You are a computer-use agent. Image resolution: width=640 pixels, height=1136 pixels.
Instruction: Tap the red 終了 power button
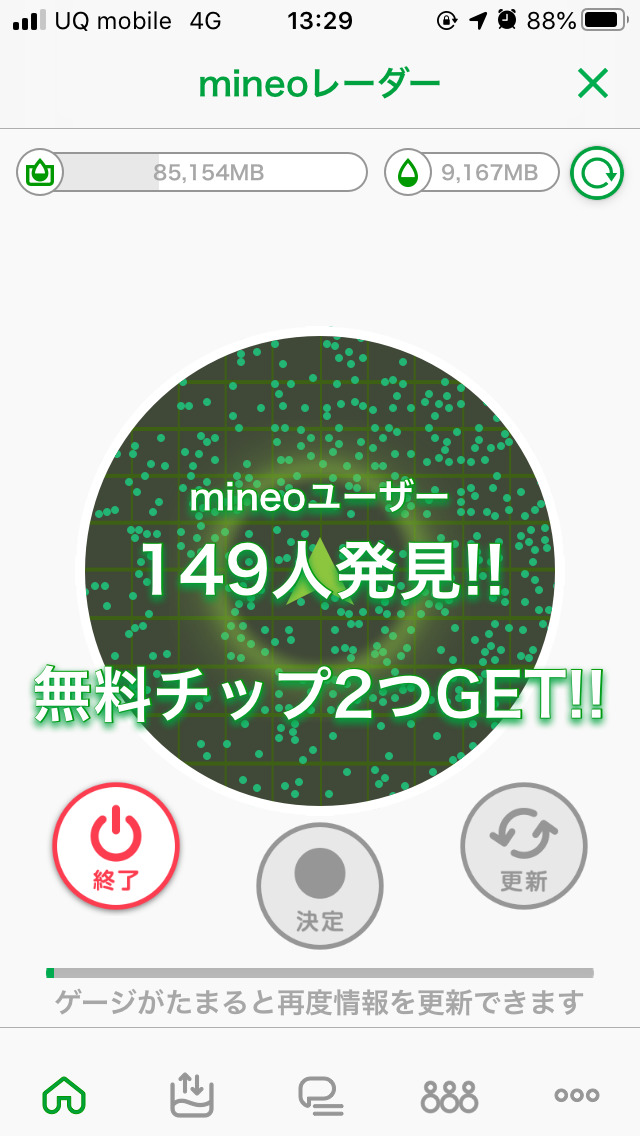coord(116,847)
